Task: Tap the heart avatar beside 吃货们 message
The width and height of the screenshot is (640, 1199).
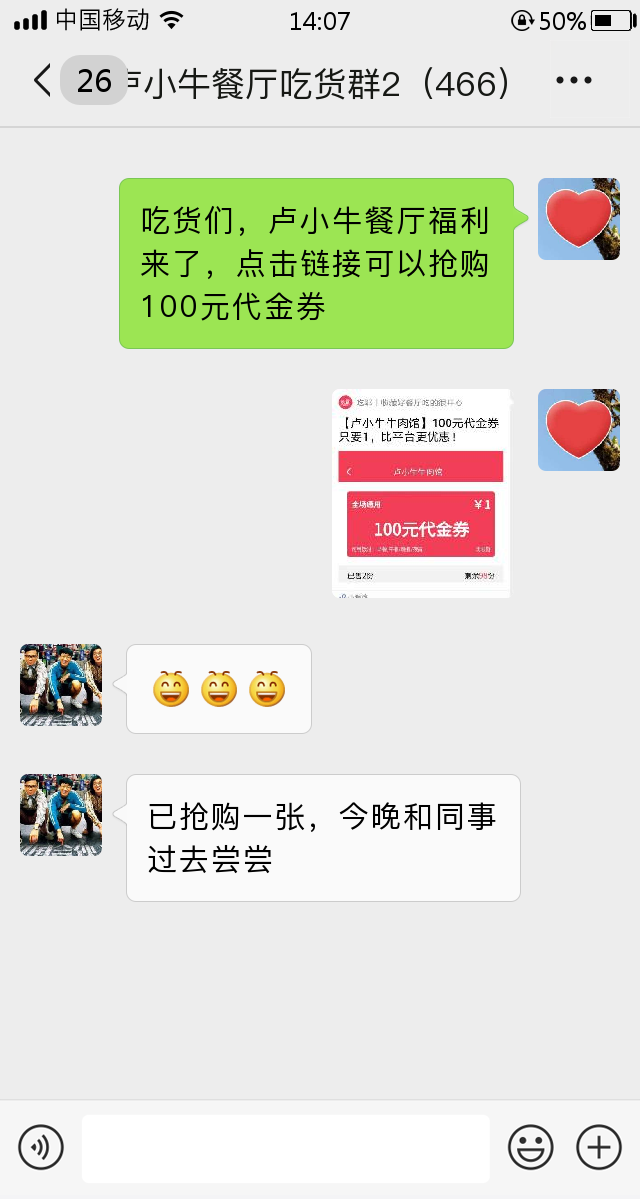Action: 579,219
